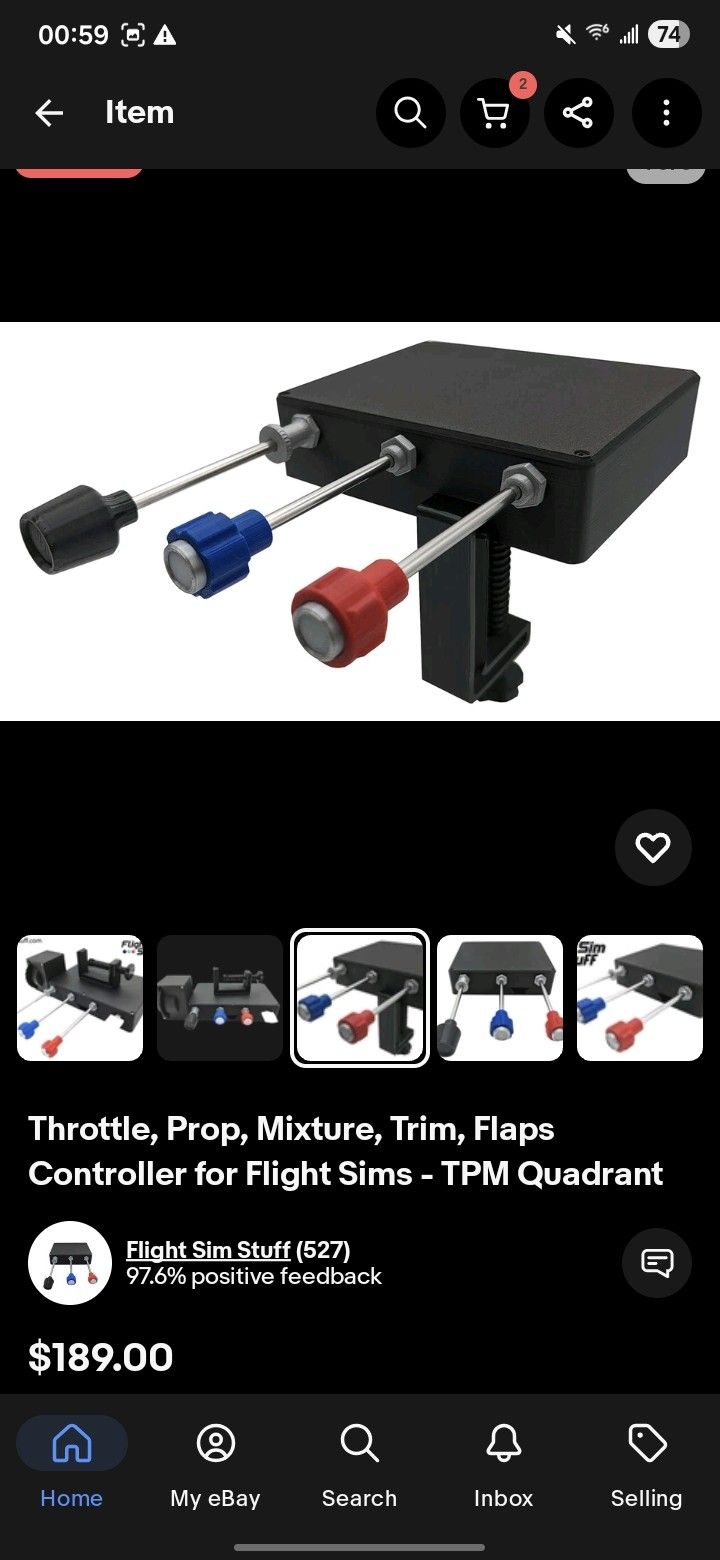Open the Inbox notifications
The image size is (720, 1560).
[x=503, y=1465]
